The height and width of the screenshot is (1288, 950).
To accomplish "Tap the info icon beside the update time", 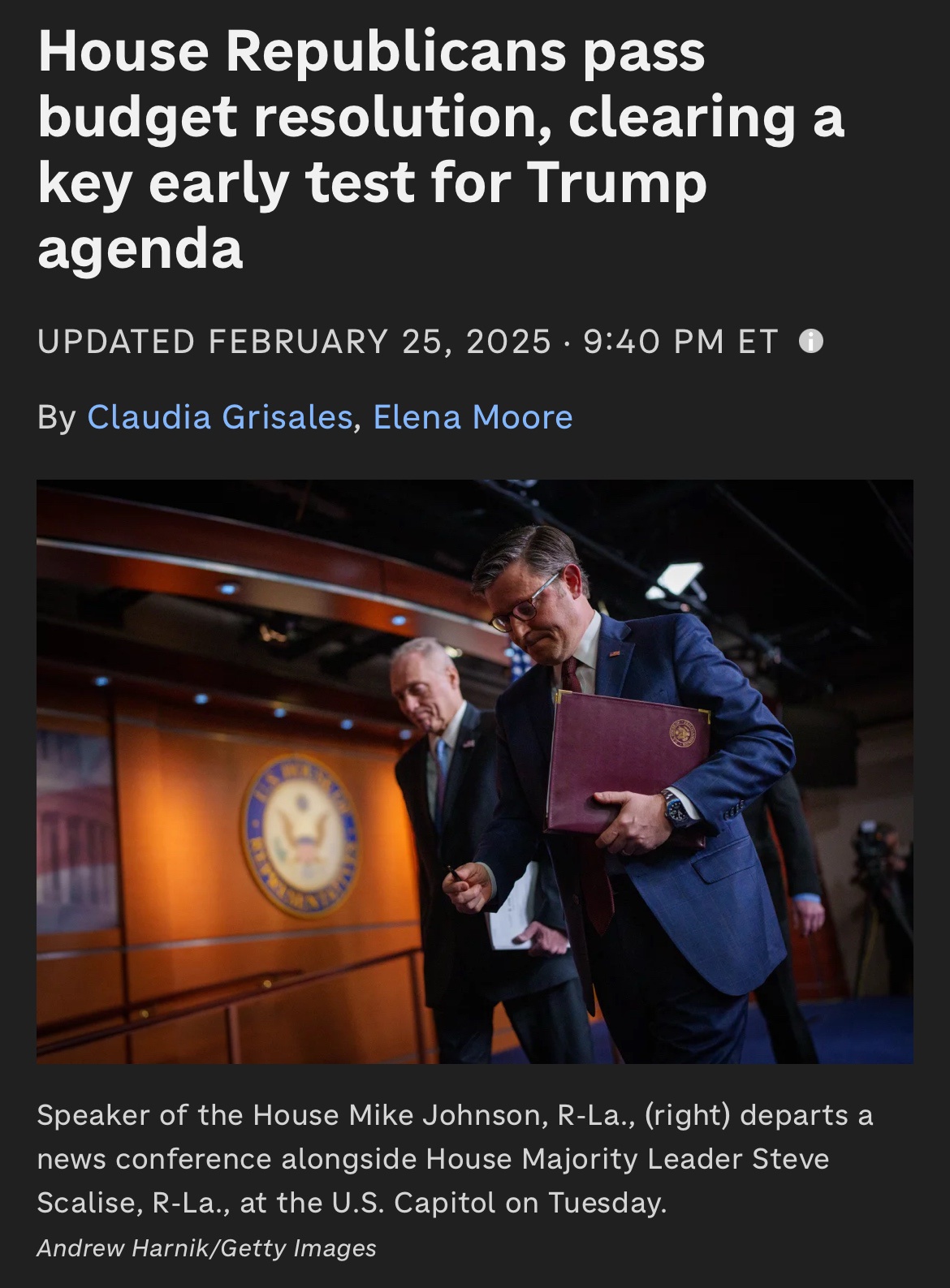I will tap(810, 342).
